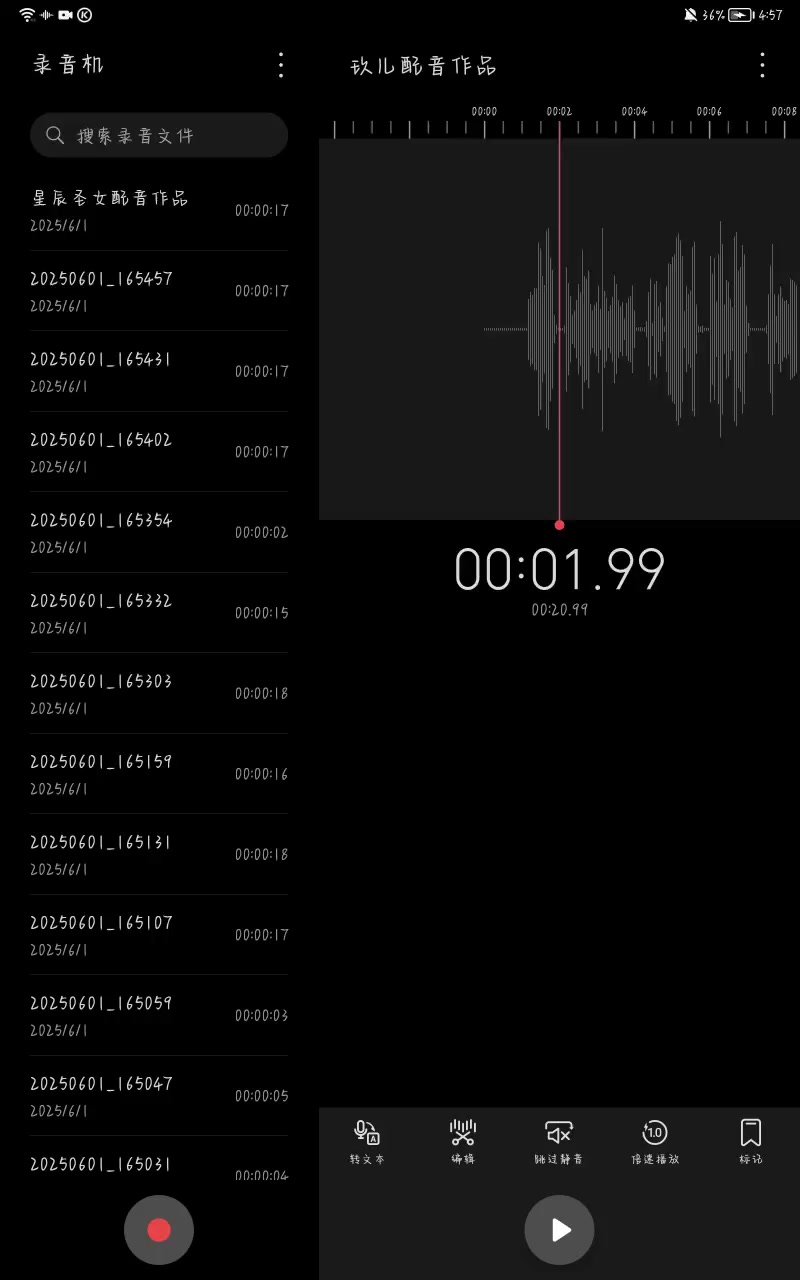Open recording 20250601_165303

click(x=159, y=693)
